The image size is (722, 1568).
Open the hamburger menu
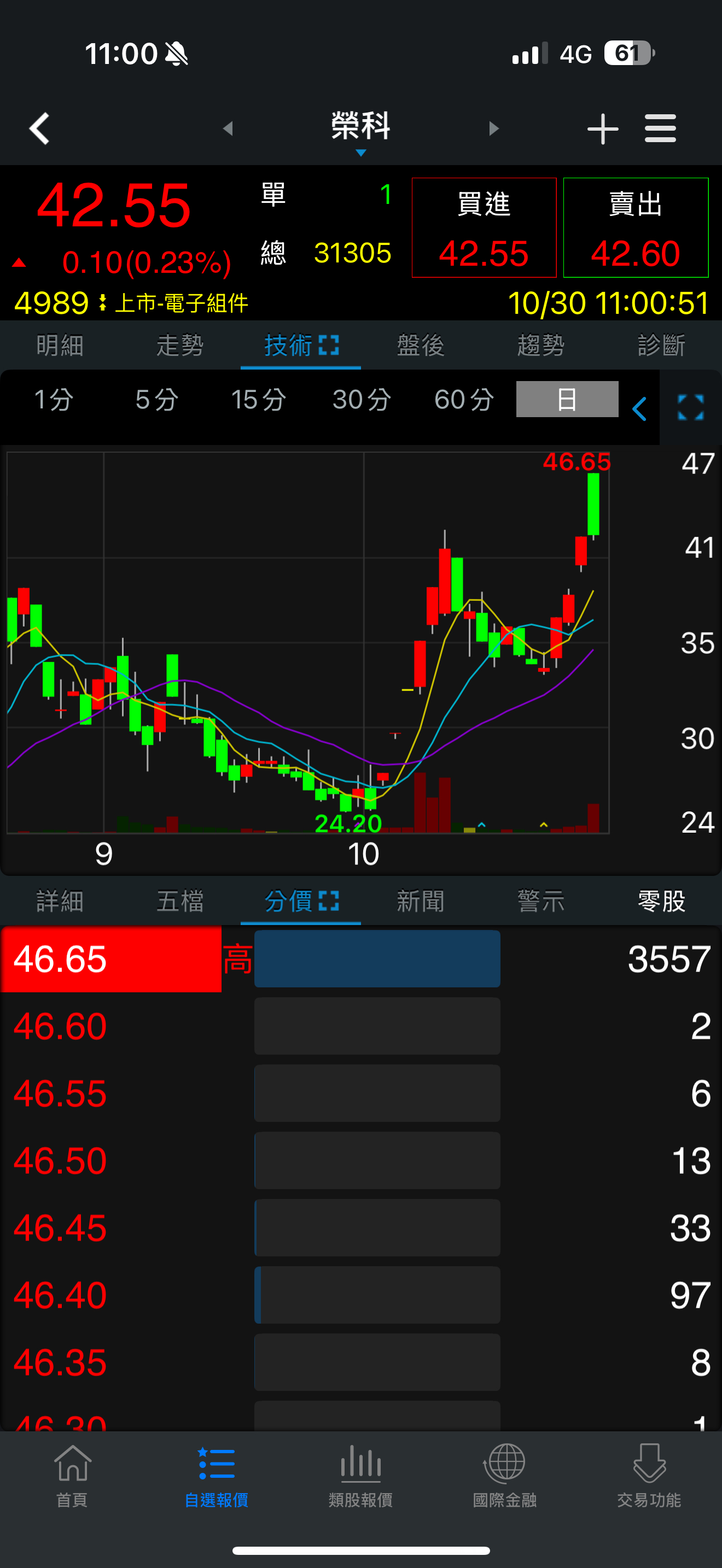[660, 128]
